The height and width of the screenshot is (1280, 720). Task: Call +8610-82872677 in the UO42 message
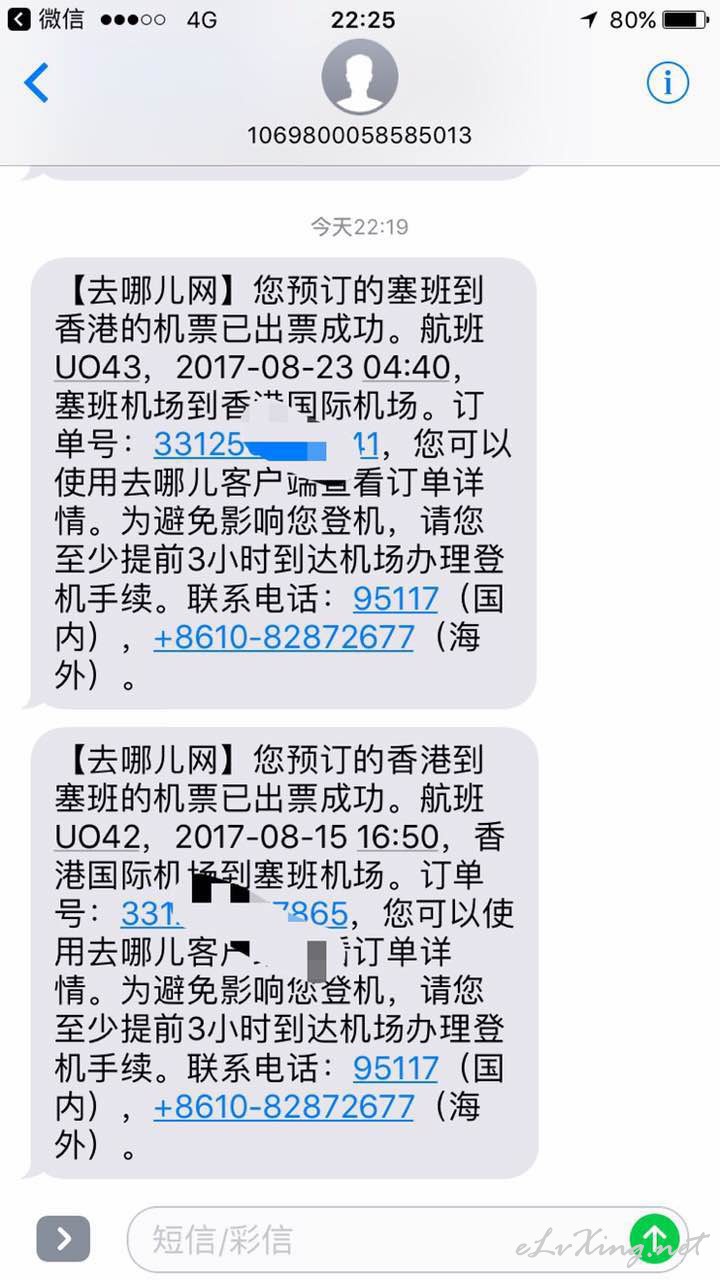tap(283, 1107)
